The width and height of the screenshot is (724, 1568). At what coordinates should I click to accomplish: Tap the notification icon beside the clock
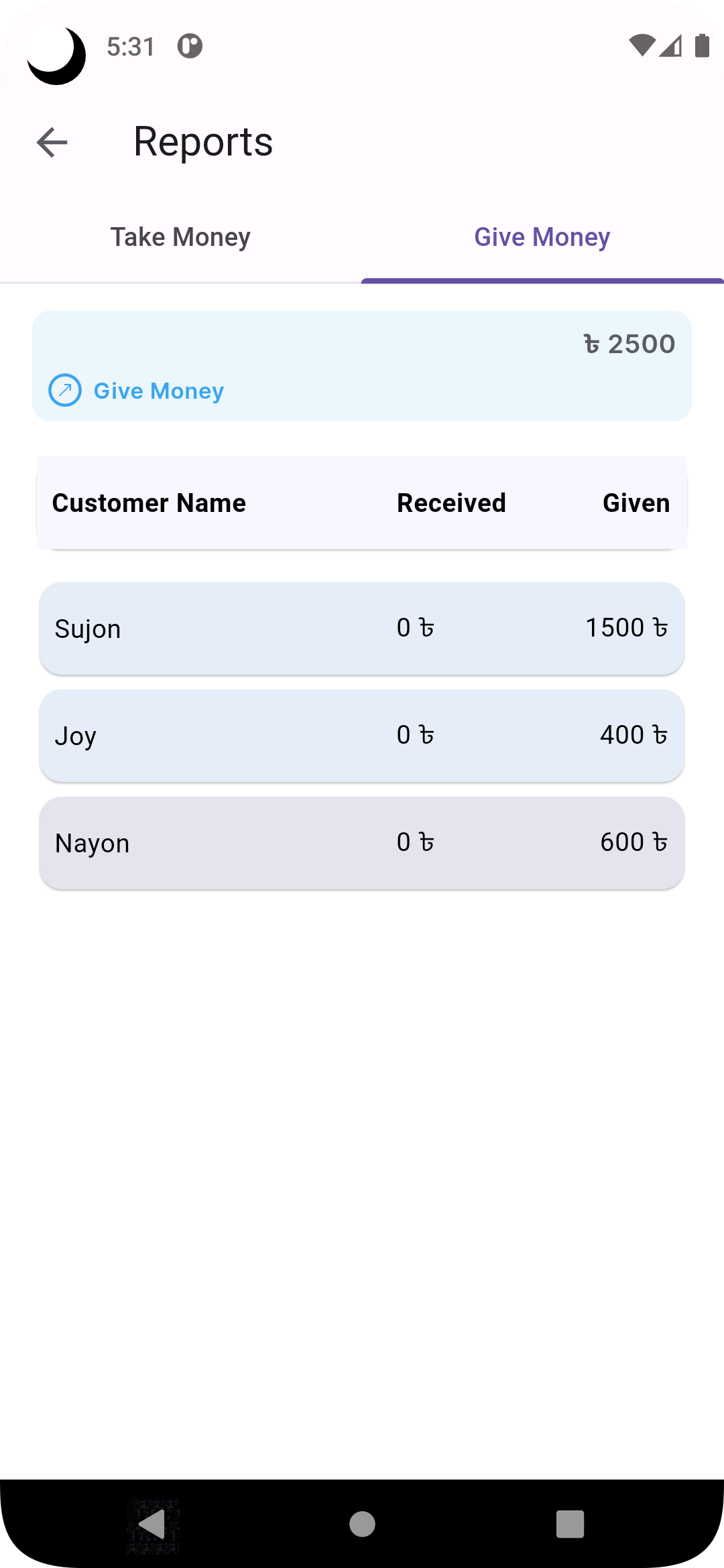188,46
